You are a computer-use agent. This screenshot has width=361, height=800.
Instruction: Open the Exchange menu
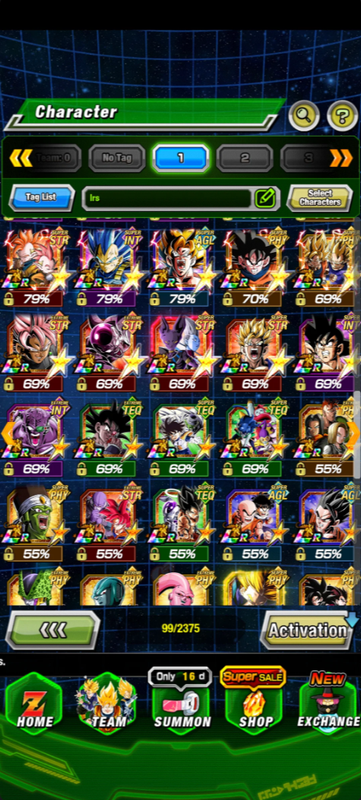(329, 701)
